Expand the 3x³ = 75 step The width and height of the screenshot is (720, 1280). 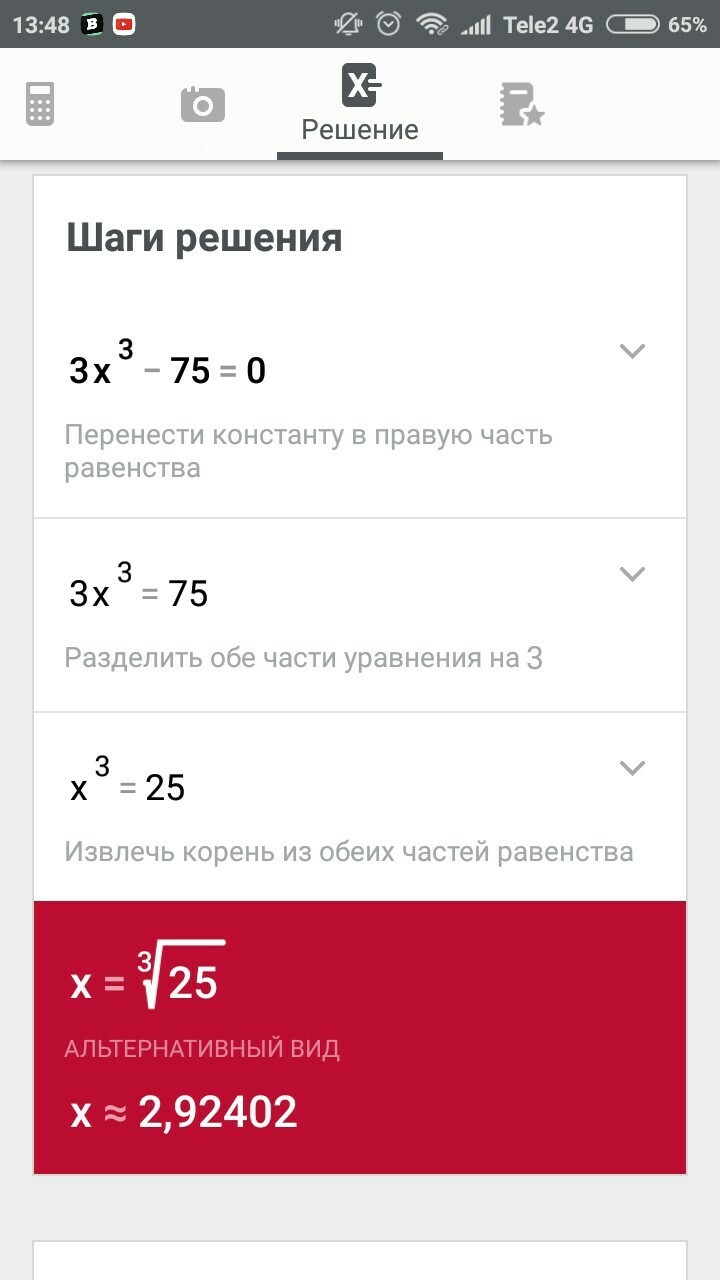coord(632,574)
